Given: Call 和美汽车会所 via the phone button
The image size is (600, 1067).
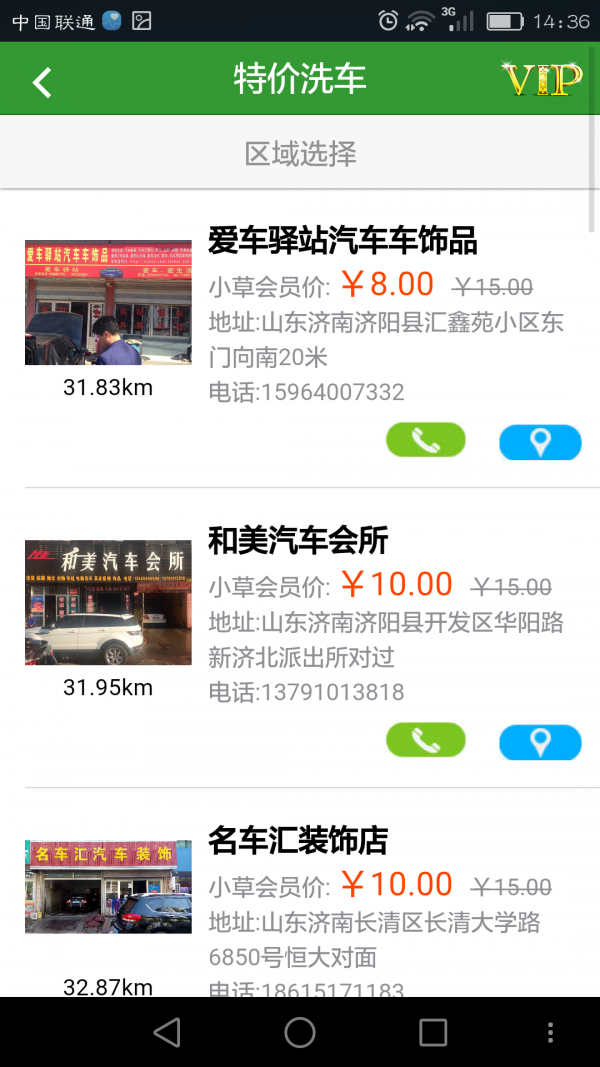Looking at the screenshot, I should coord(426,740).
